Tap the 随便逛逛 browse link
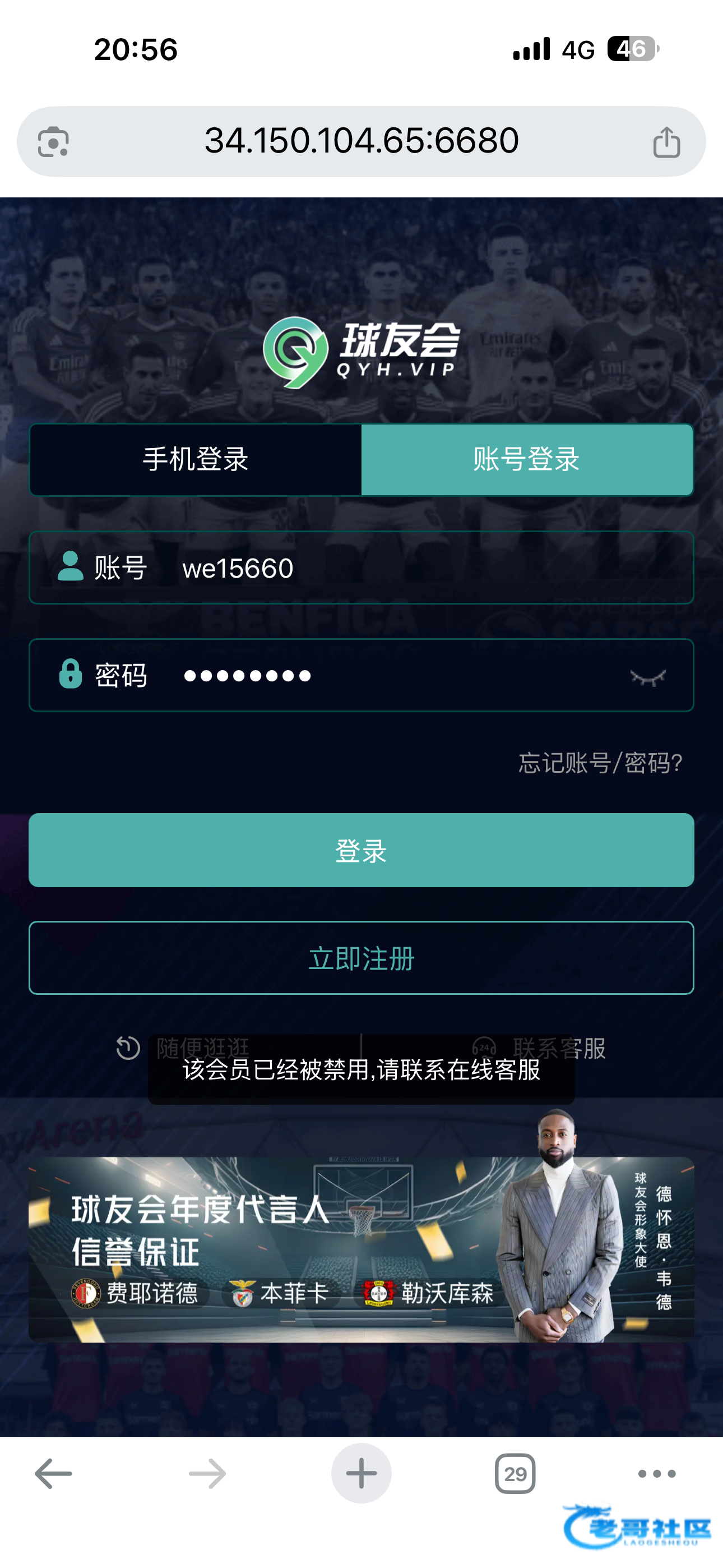723x1568 pixels. [x=129, y=1048]
